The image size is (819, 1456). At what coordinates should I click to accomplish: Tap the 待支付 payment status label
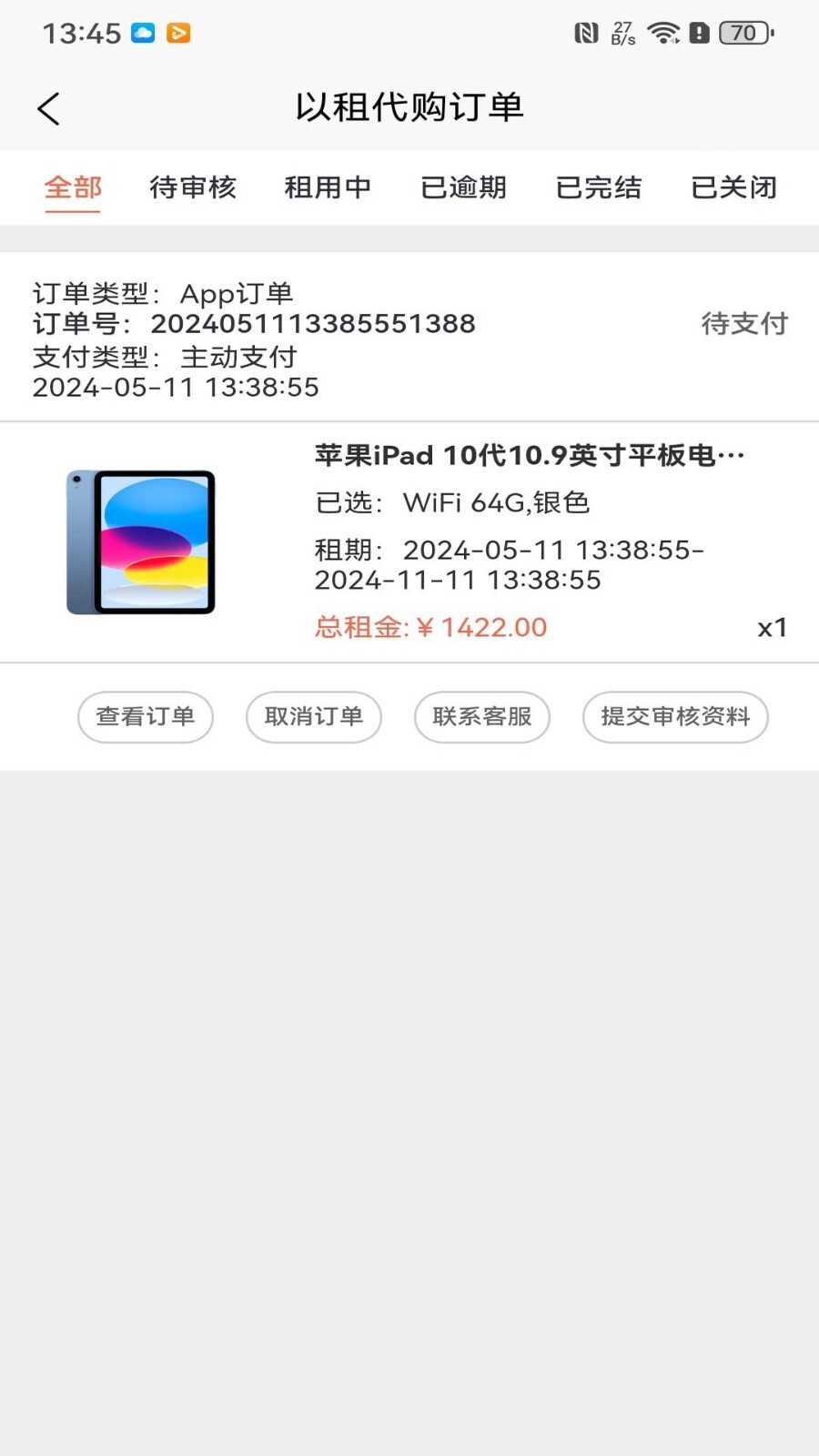point(744,323)
